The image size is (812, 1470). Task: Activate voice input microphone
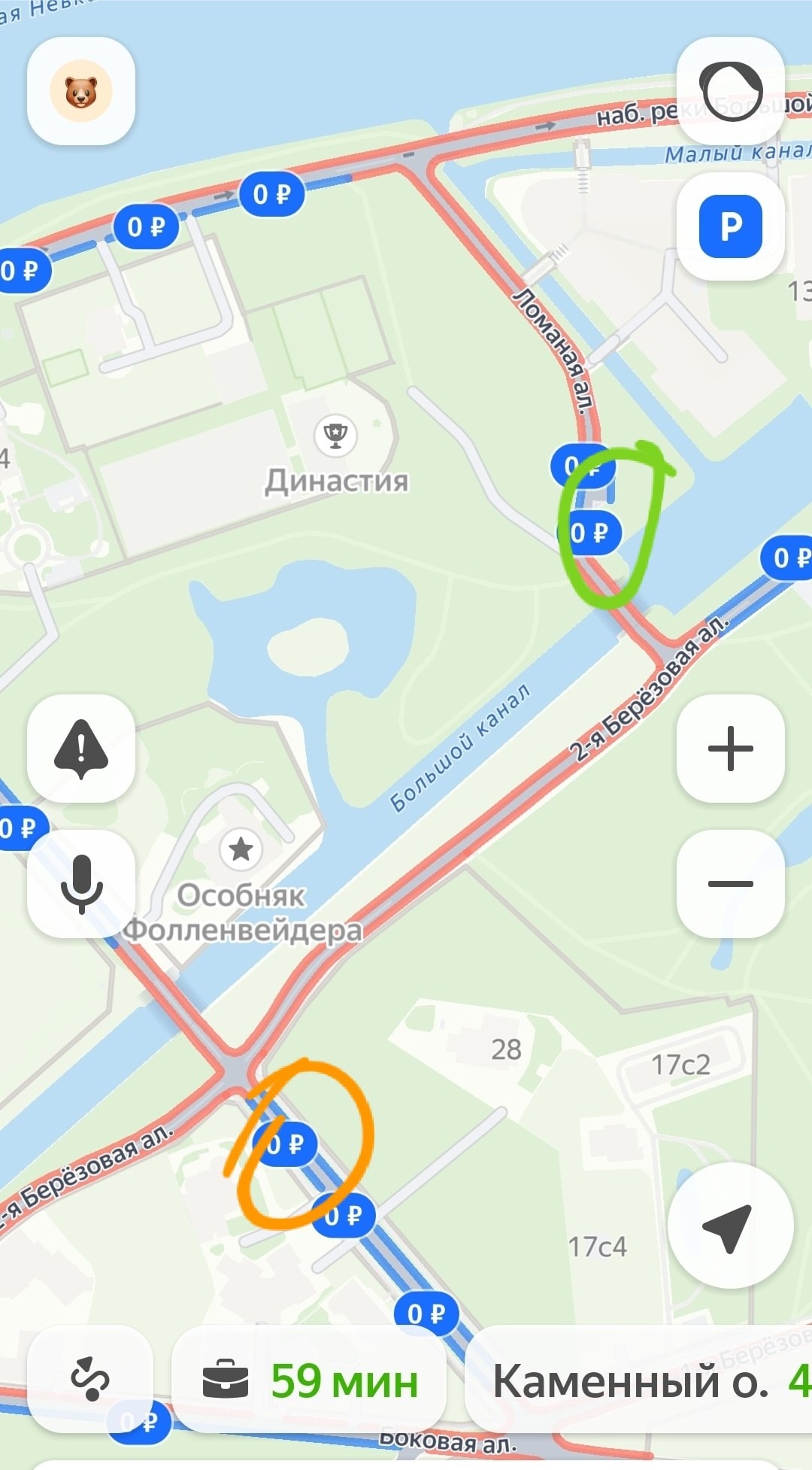81,884
